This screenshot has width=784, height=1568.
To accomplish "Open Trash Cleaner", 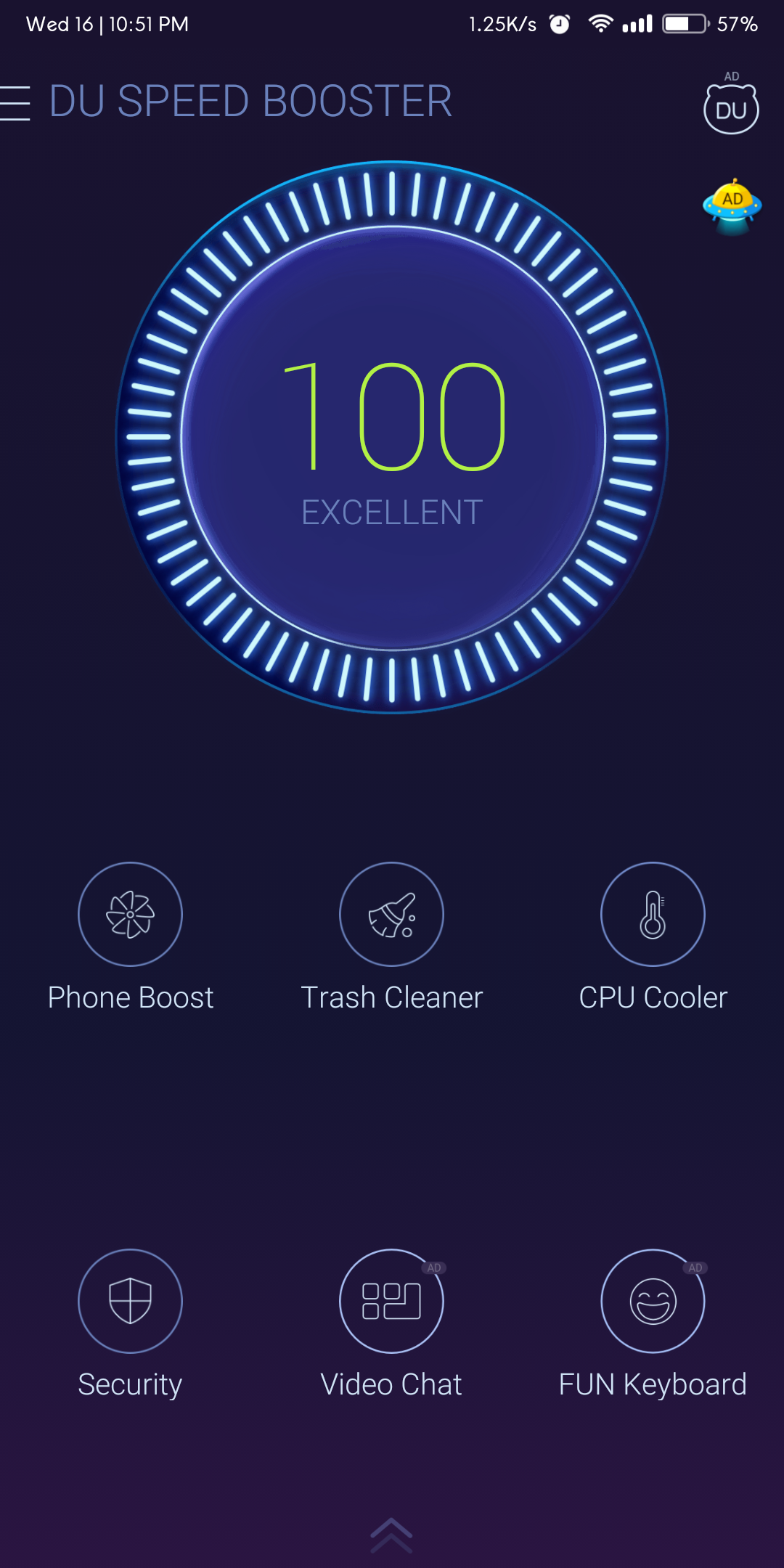I will (x=391, y=914).
